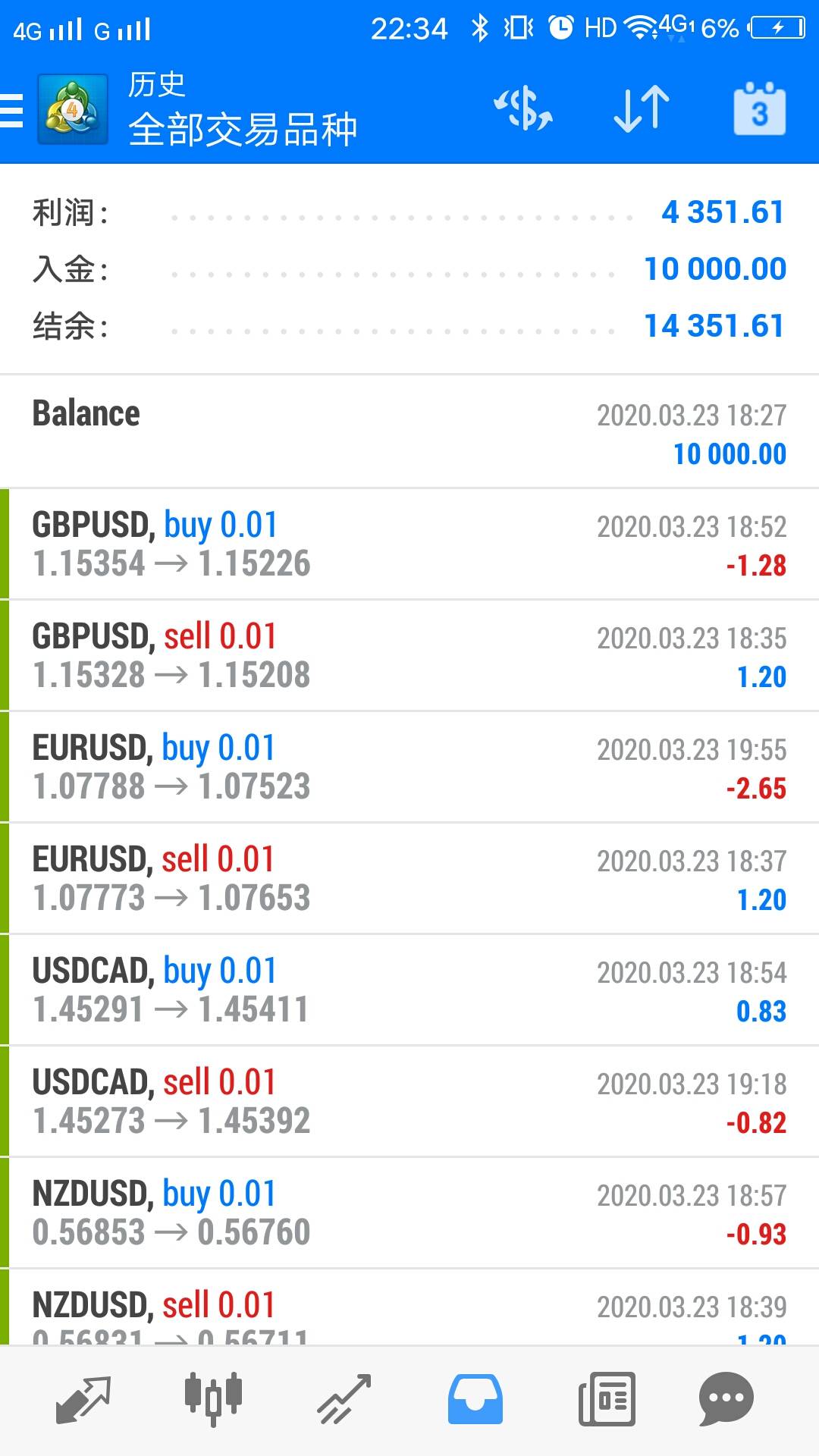Switch to the Quotes tab
The image size is (819, 1456).
tap(83, 1399)
